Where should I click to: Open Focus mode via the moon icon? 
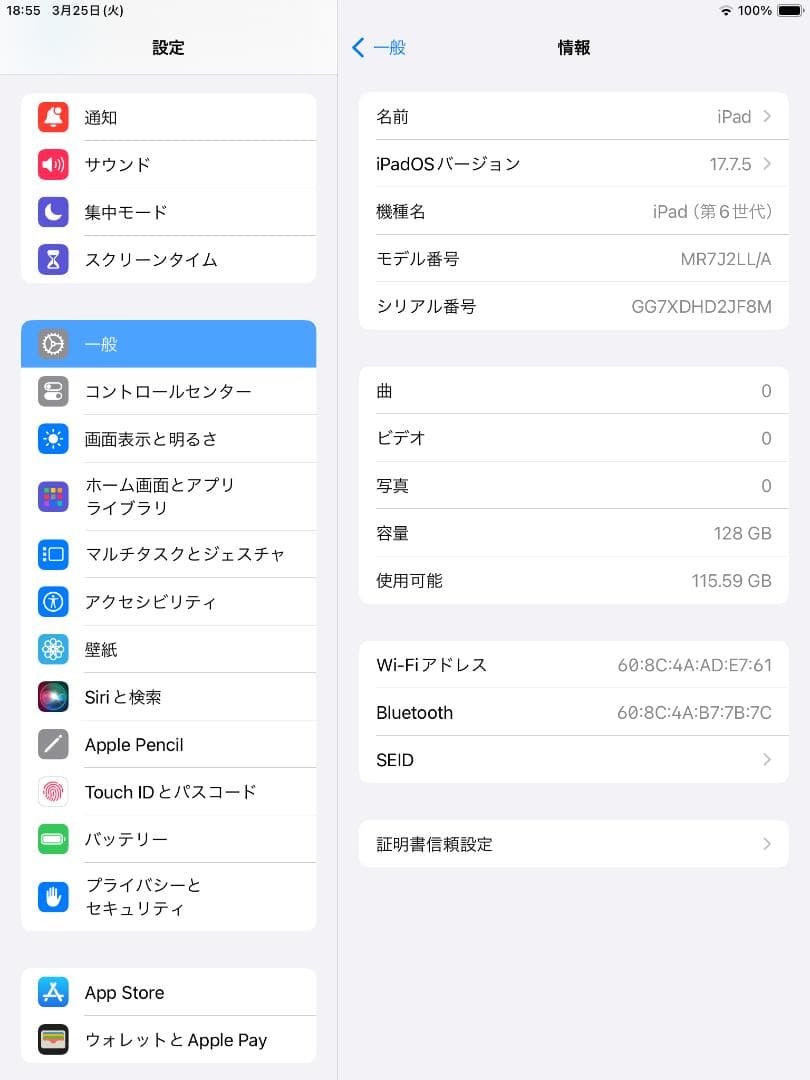point(53,212)
